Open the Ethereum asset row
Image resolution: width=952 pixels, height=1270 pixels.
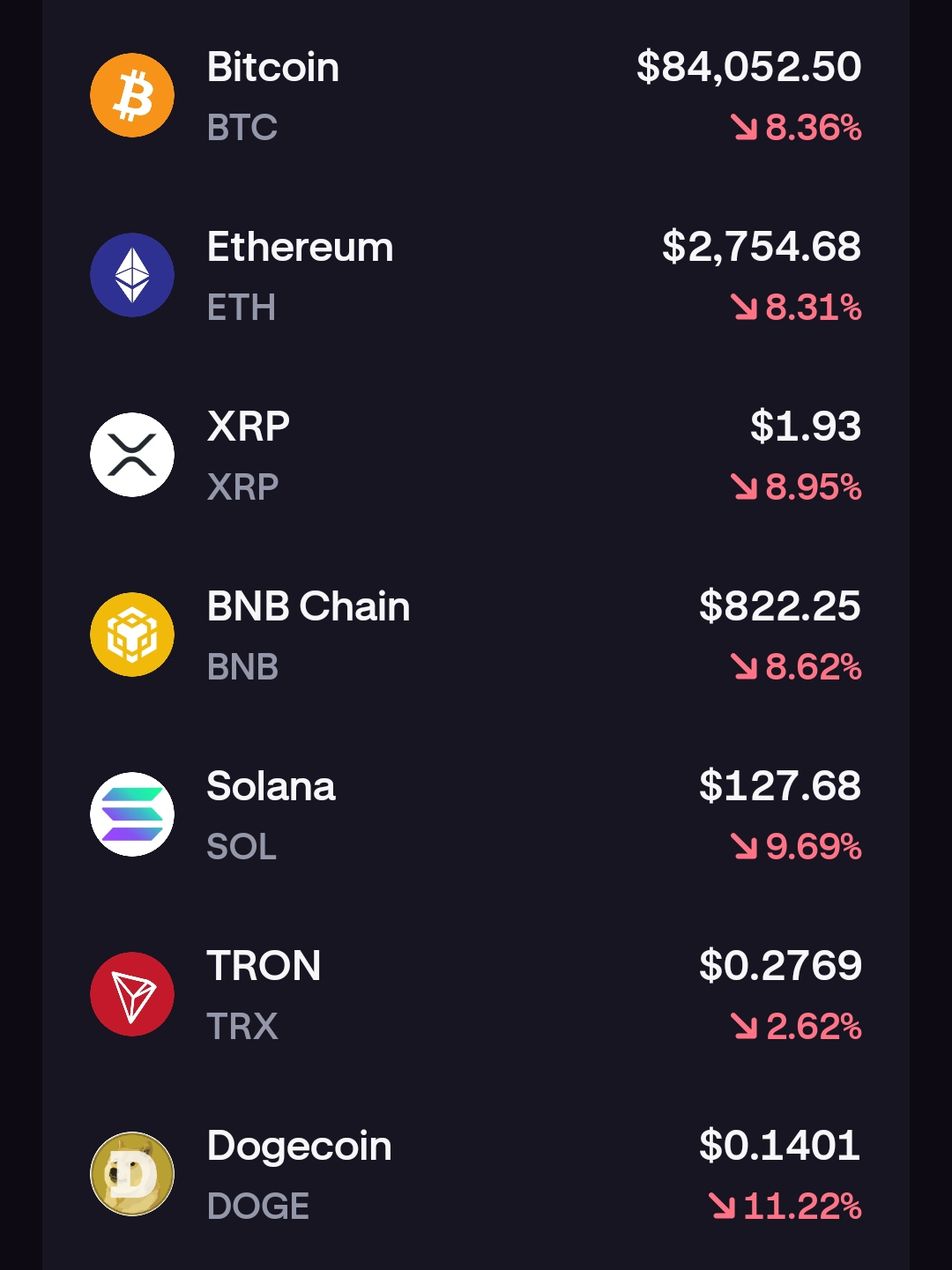coord(476,276)
